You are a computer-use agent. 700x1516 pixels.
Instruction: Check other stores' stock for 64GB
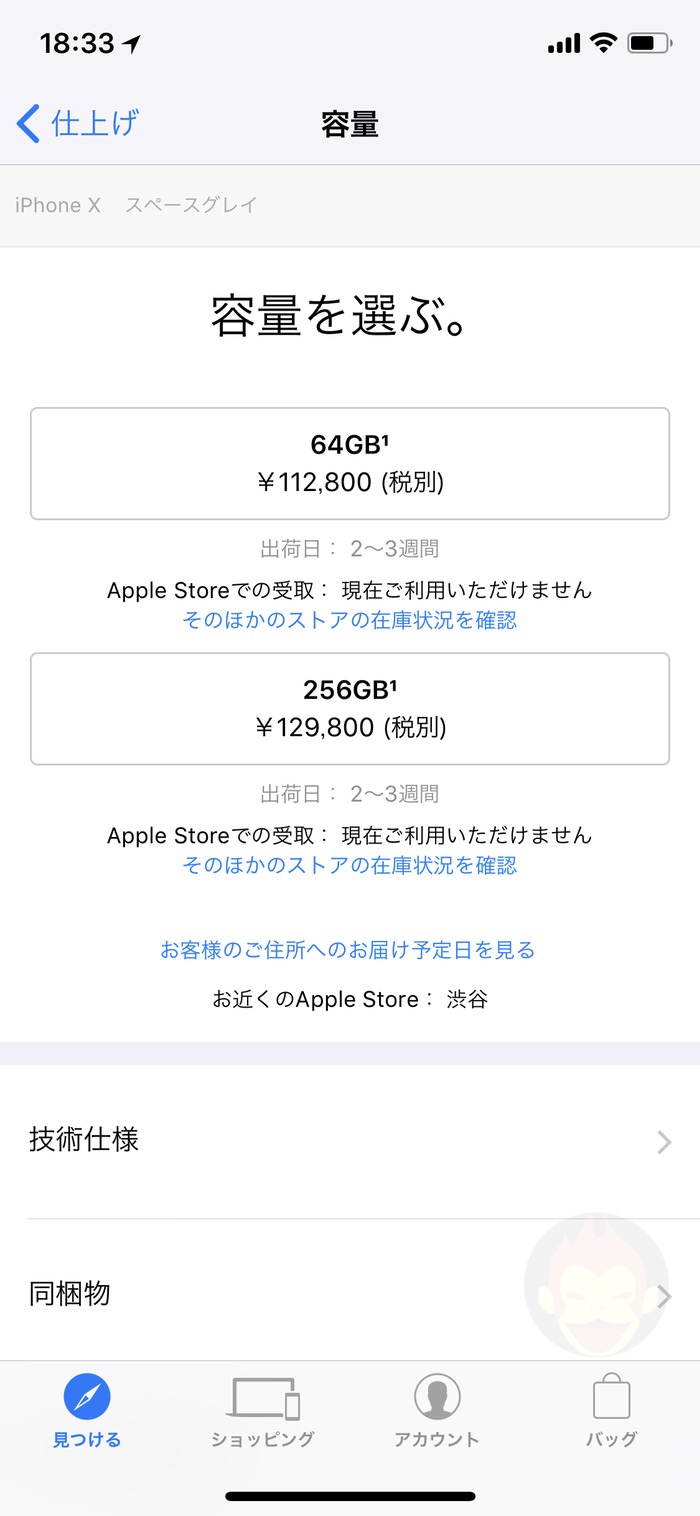pyautogui.click(x=350, y=620)
